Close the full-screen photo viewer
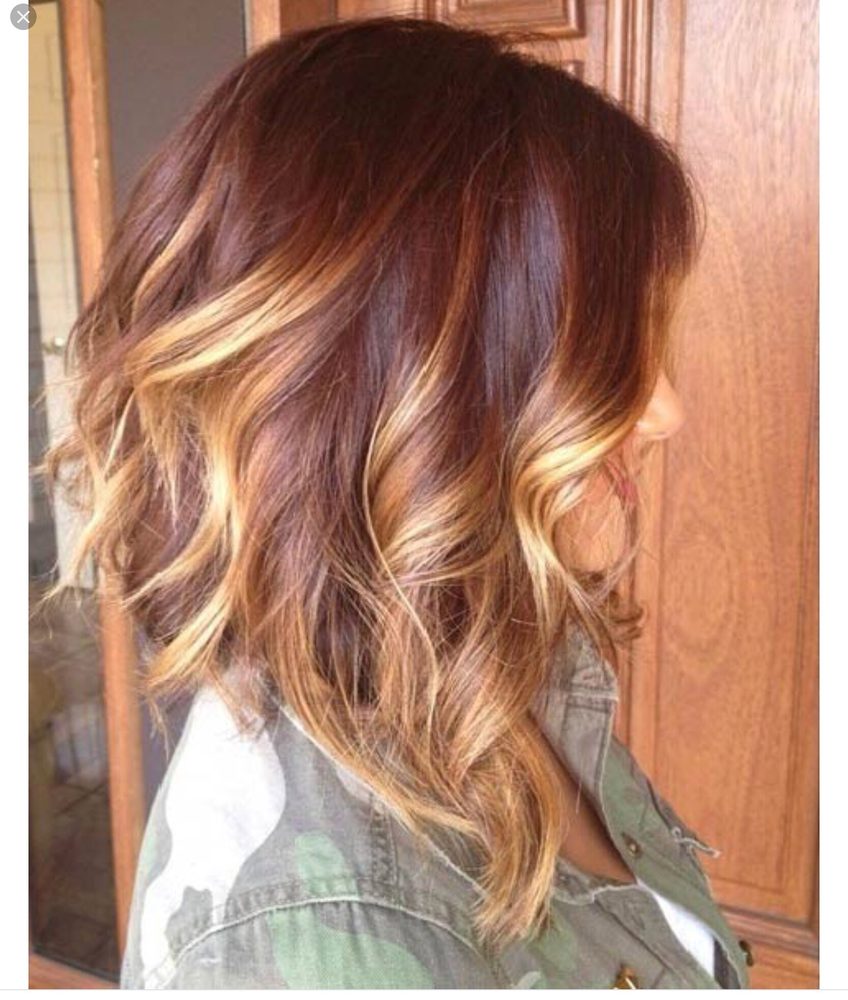The height and width of the screenshot is (1000, 848). point(23,17)
